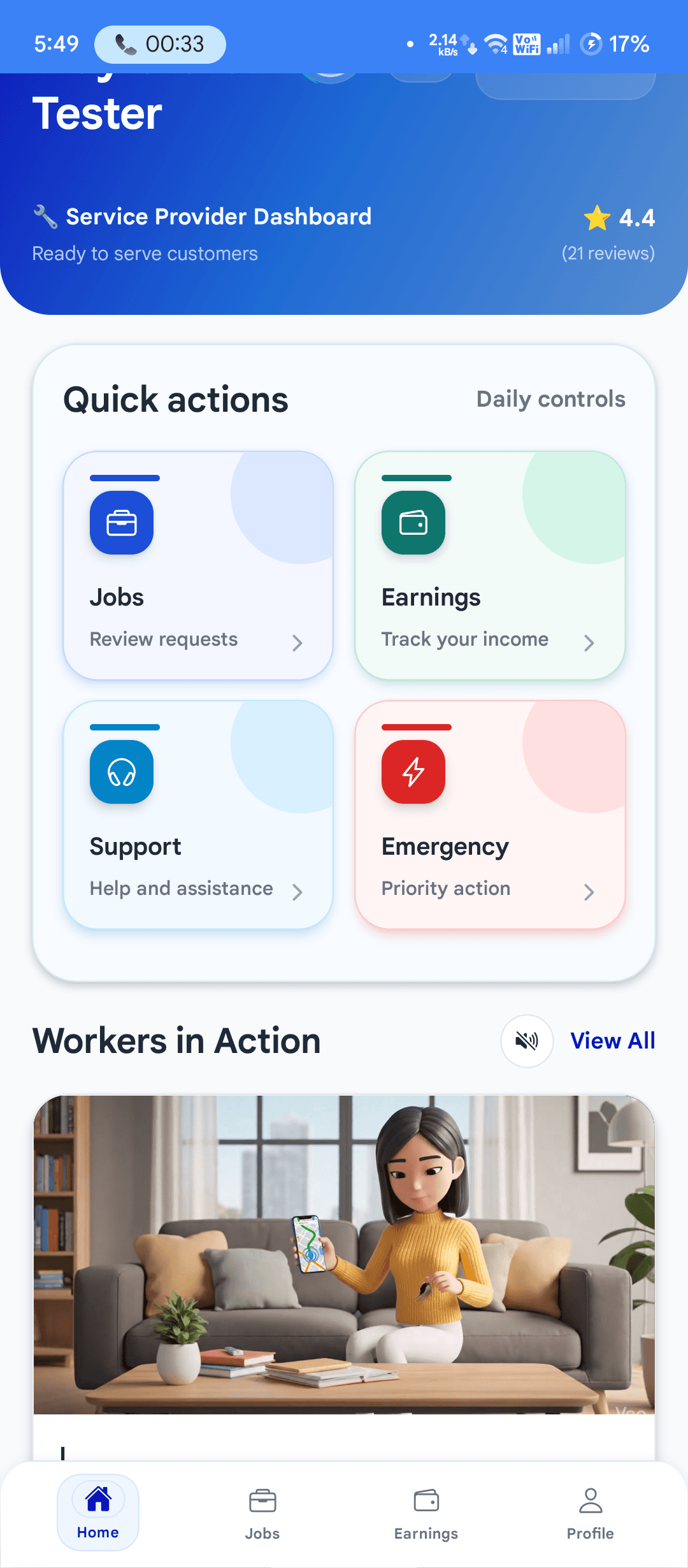Toggle video sound with the muted speaker icon
The height and width of the screenshot is (1568, 688).
527,1041
